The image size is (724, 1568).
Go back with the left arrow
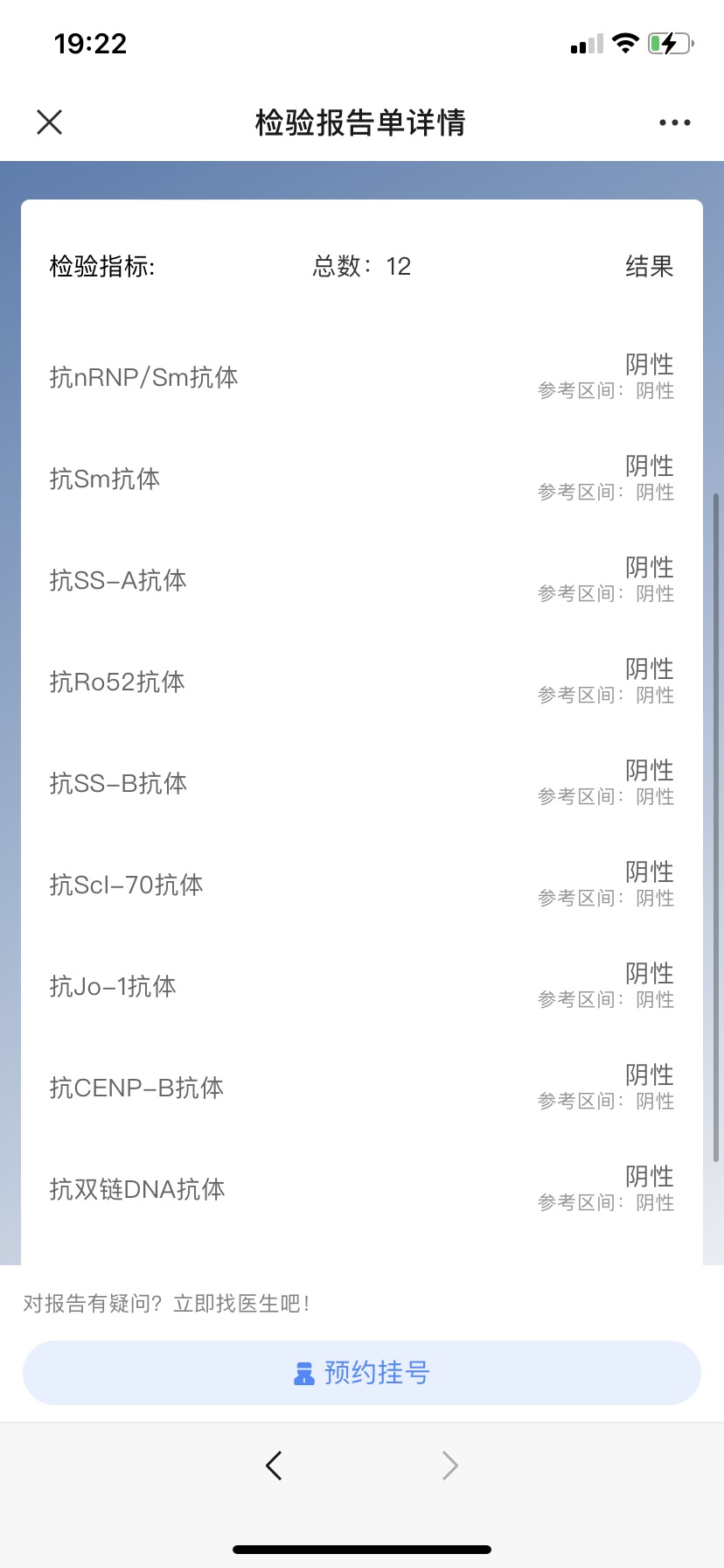(274, 1465)
